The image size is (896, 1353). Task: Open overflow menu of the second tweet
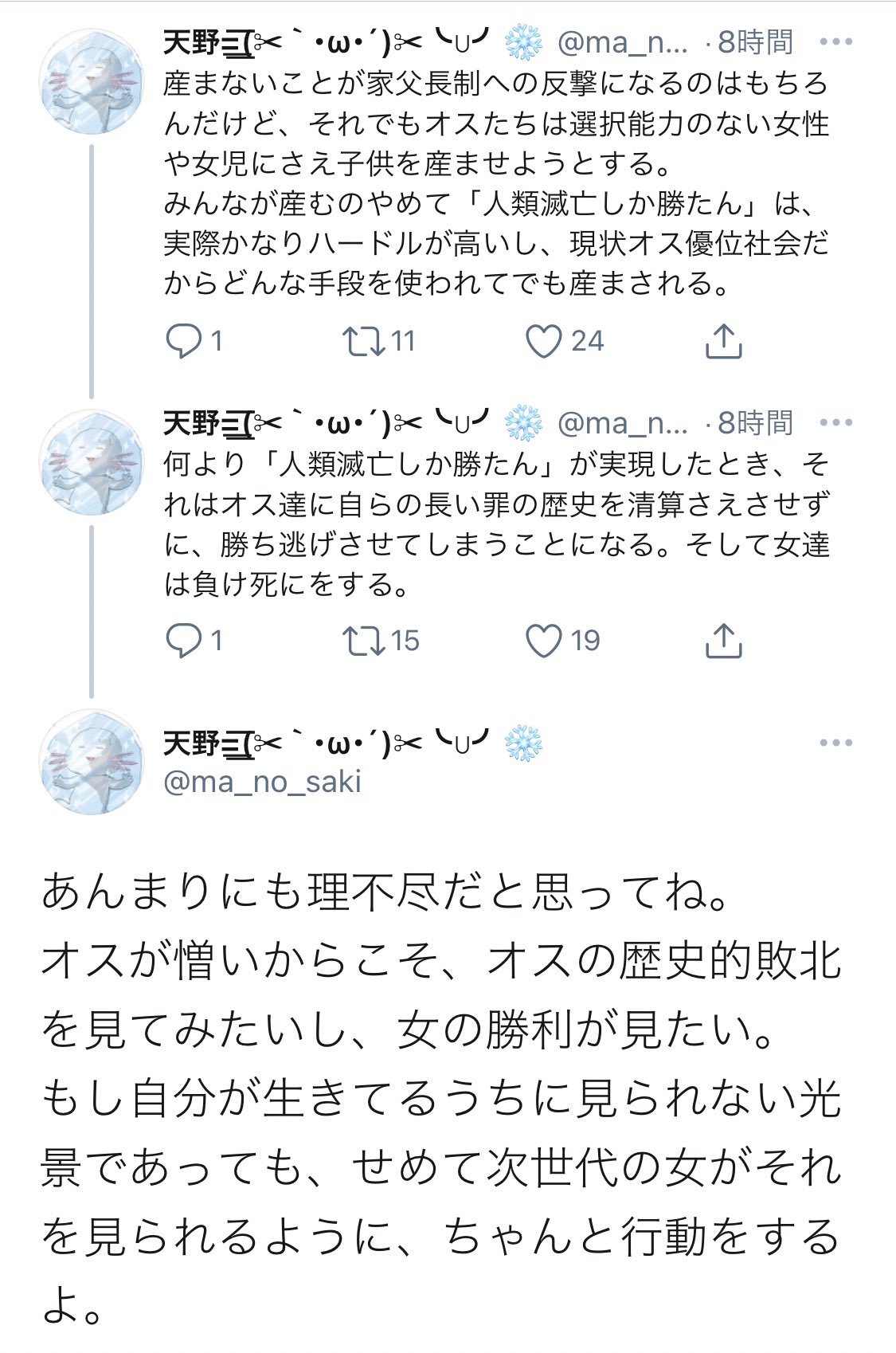[x=835, y=423]
